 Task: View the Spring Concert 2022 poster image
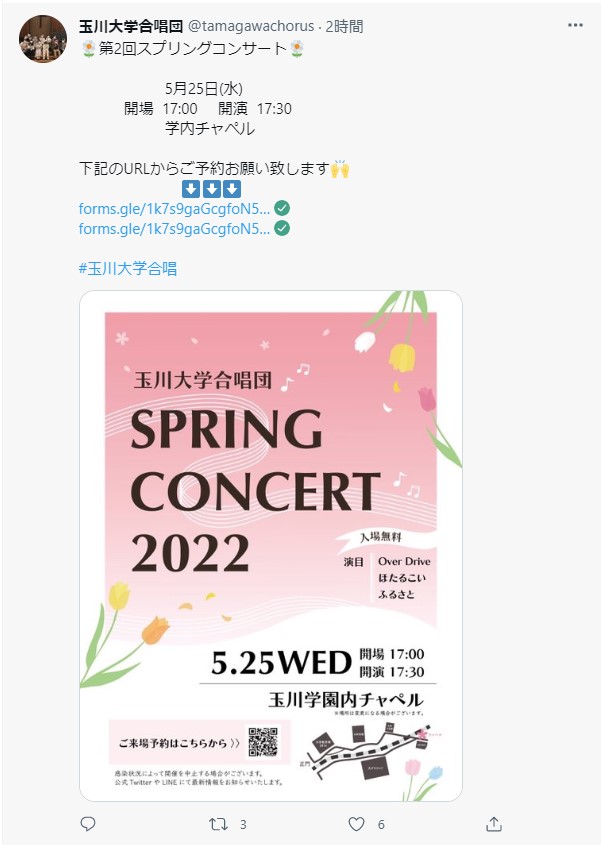[x=270, y=545]
